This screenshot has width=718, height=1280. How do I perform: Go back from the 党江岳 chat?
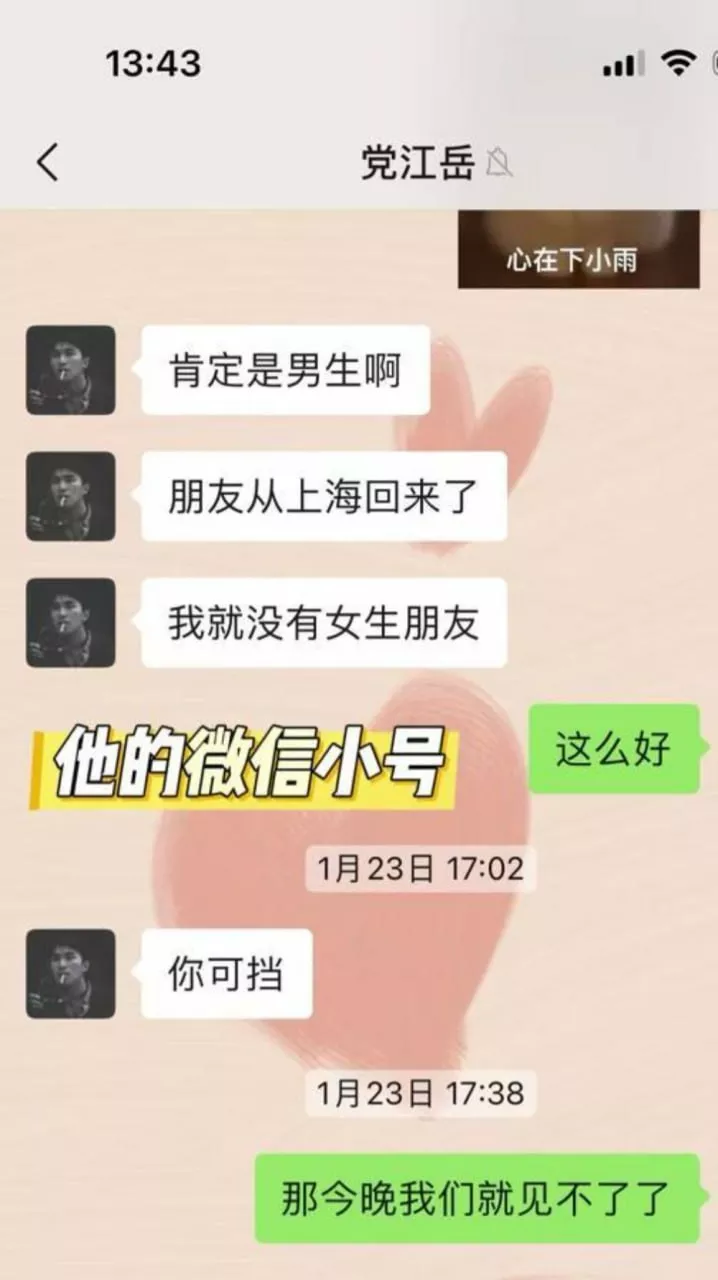47,163
